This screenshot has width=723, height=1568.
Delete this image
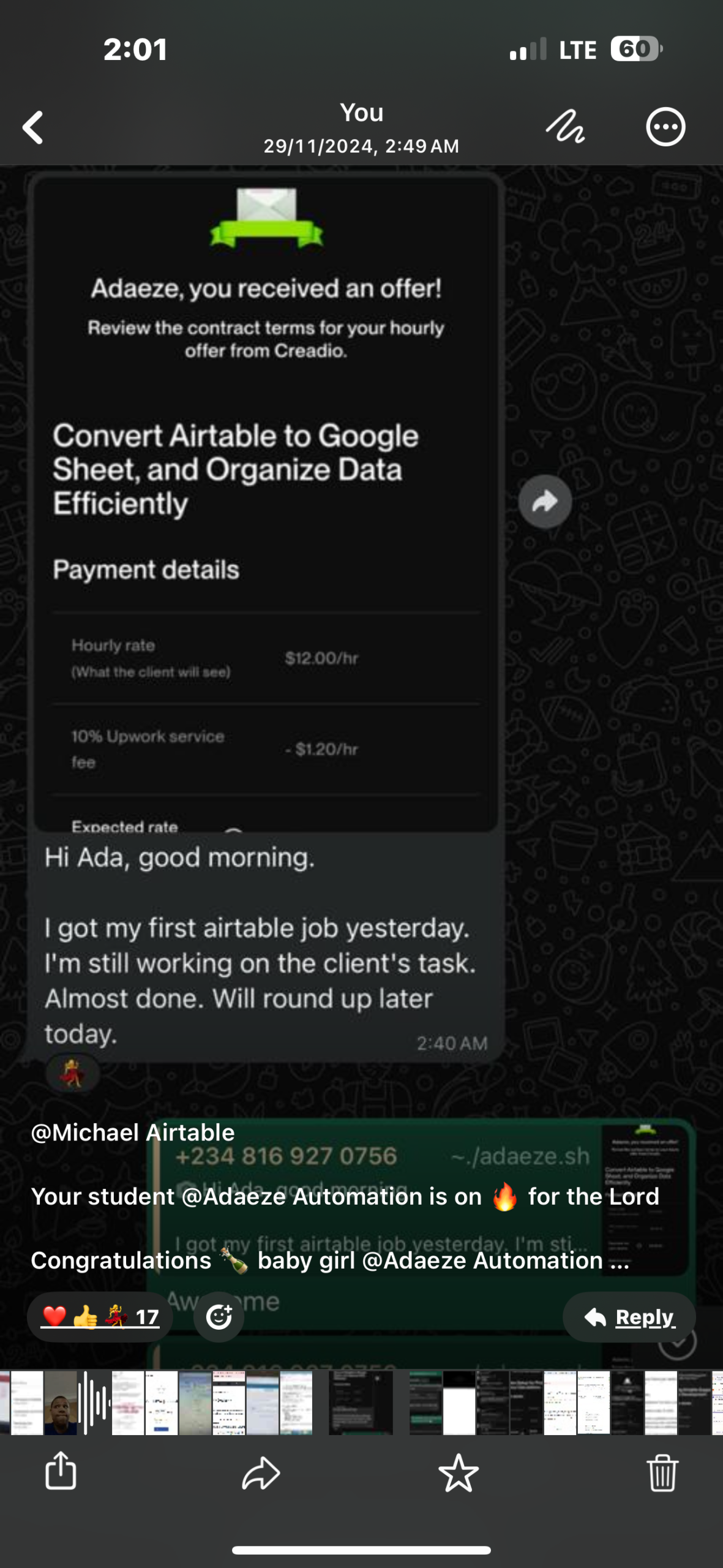pyautogui.click(x=662, y=1472)
